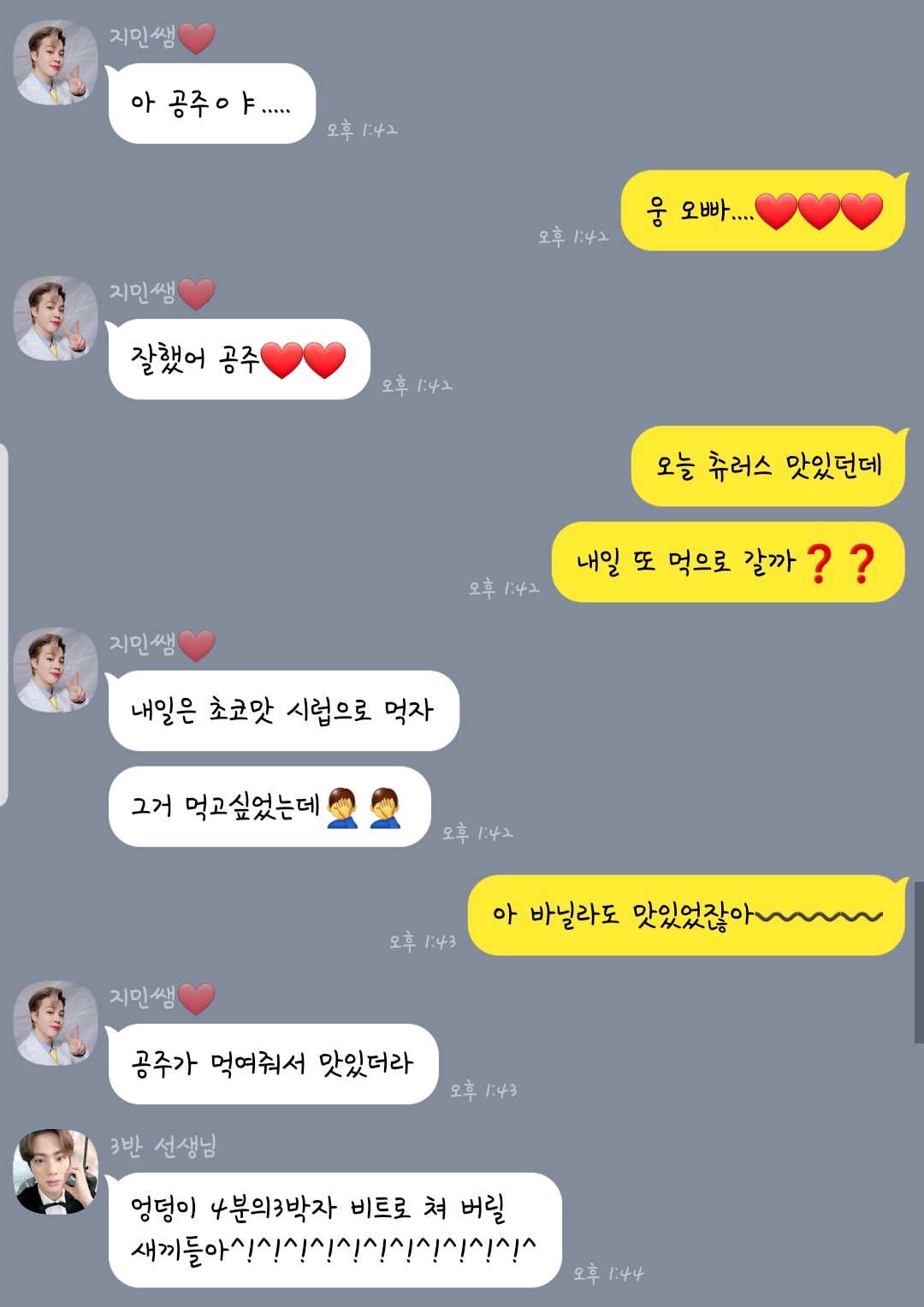
Task: Select the '아 공주ㅇ야.....' message bubble
Action: [210, 103]
